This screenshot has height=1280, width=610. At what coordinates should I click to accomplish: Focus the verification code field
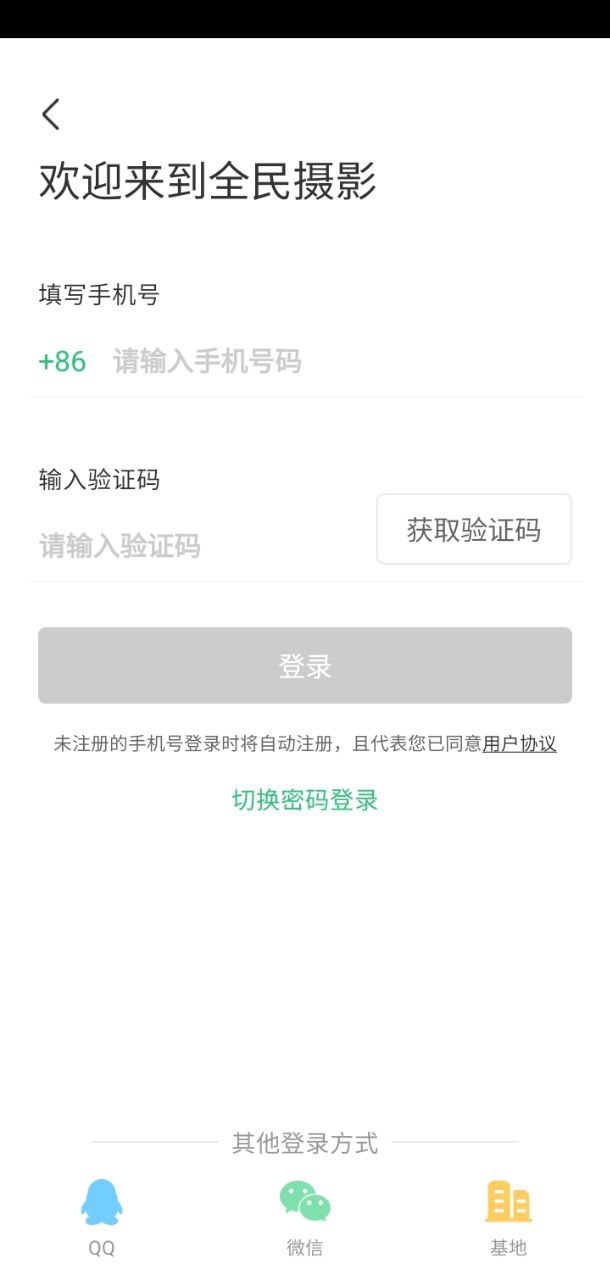(x=200, y=546)
